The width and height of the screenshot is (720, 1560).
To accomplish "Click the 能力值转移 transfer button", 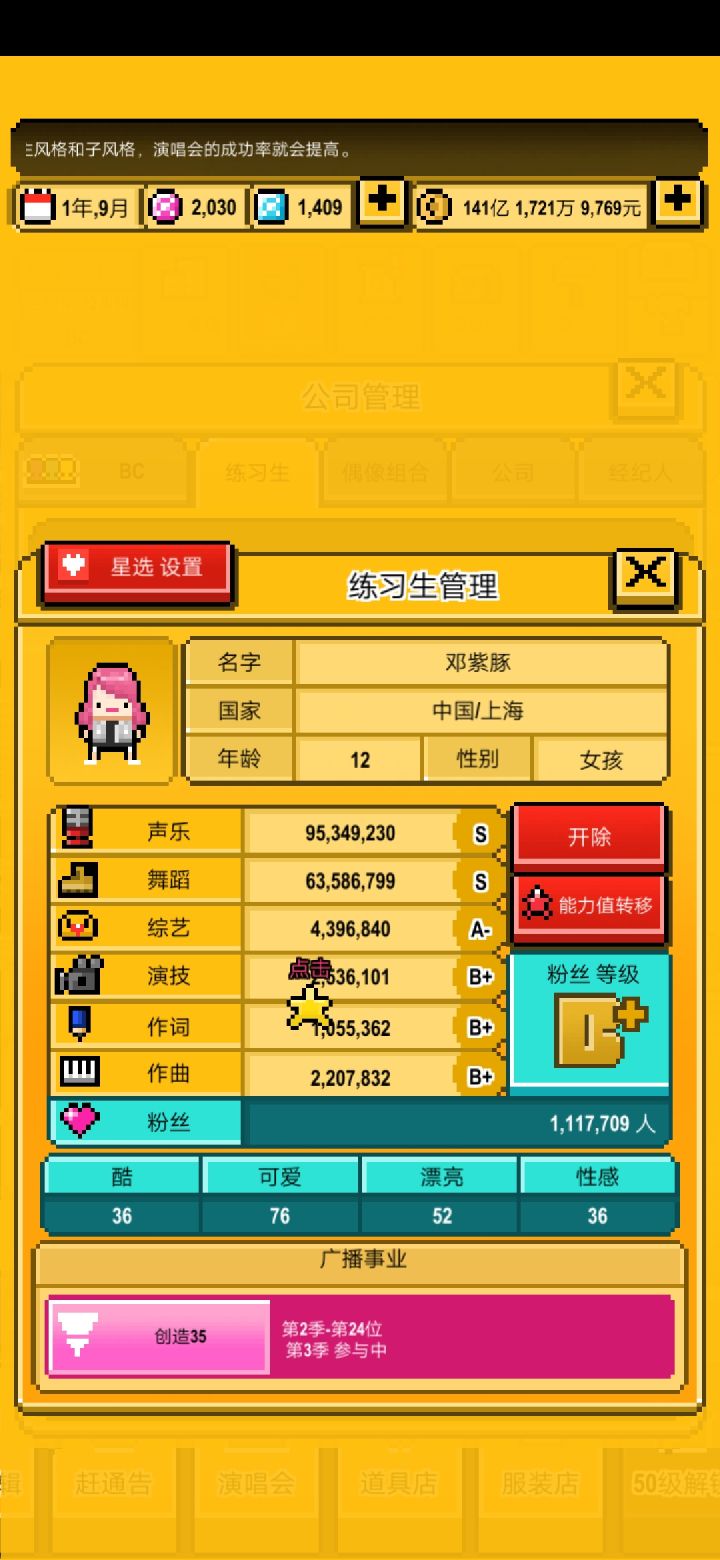I will [589, 902].
